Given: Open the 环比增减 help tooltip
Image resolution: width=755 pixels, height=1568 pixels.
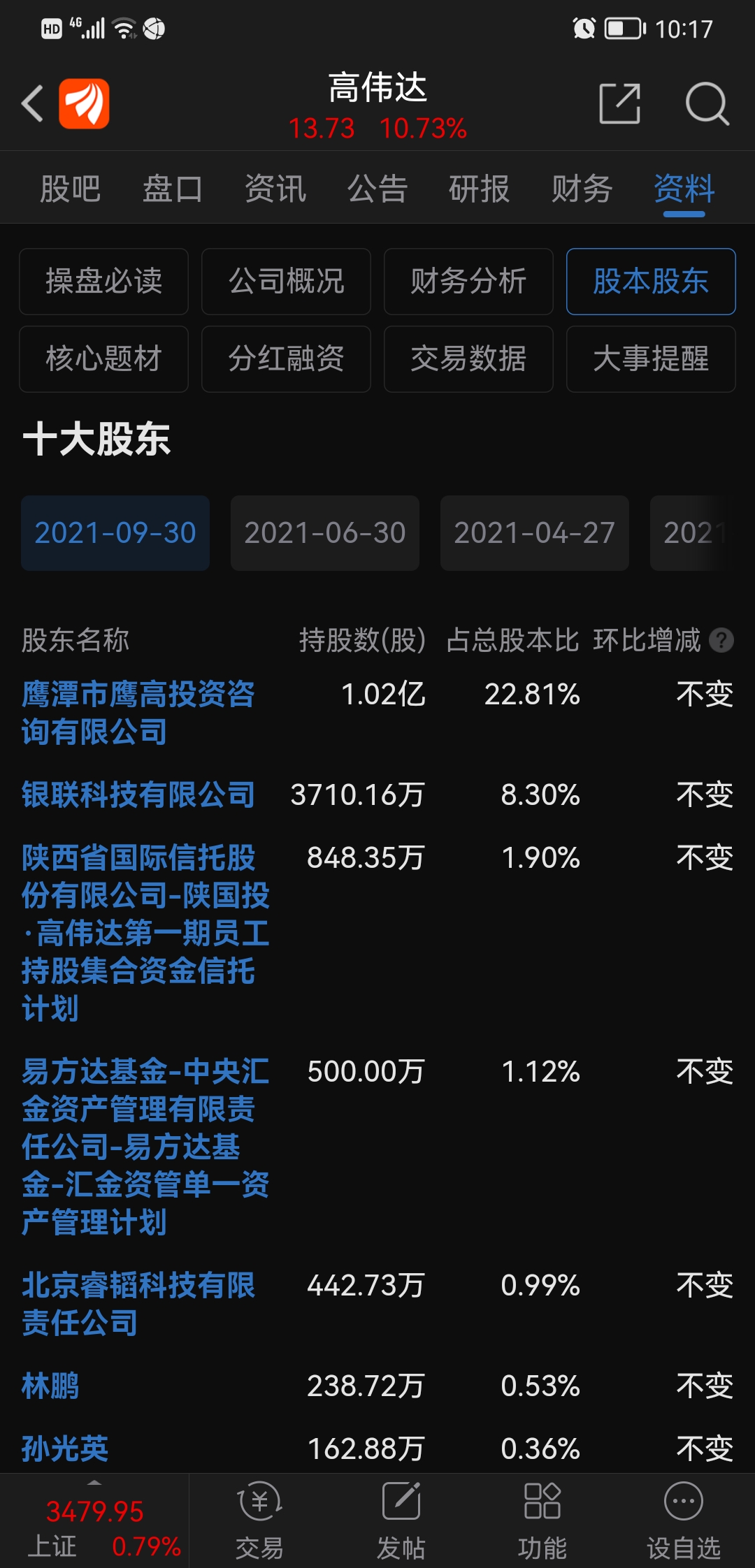Looking at the screenshot, I should click(721, 641).
